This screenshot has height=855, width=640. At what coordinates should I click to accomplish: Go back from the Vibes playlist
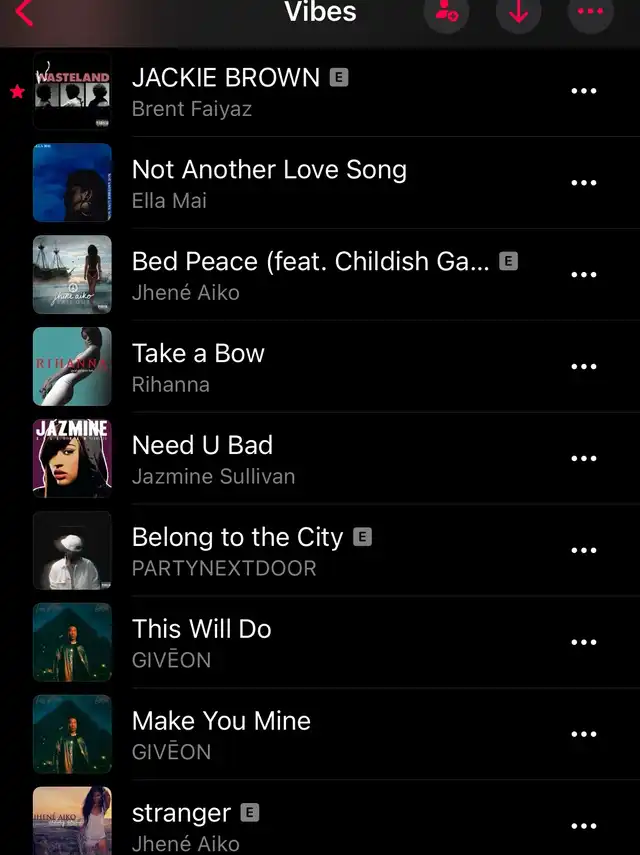click(24, 12)
